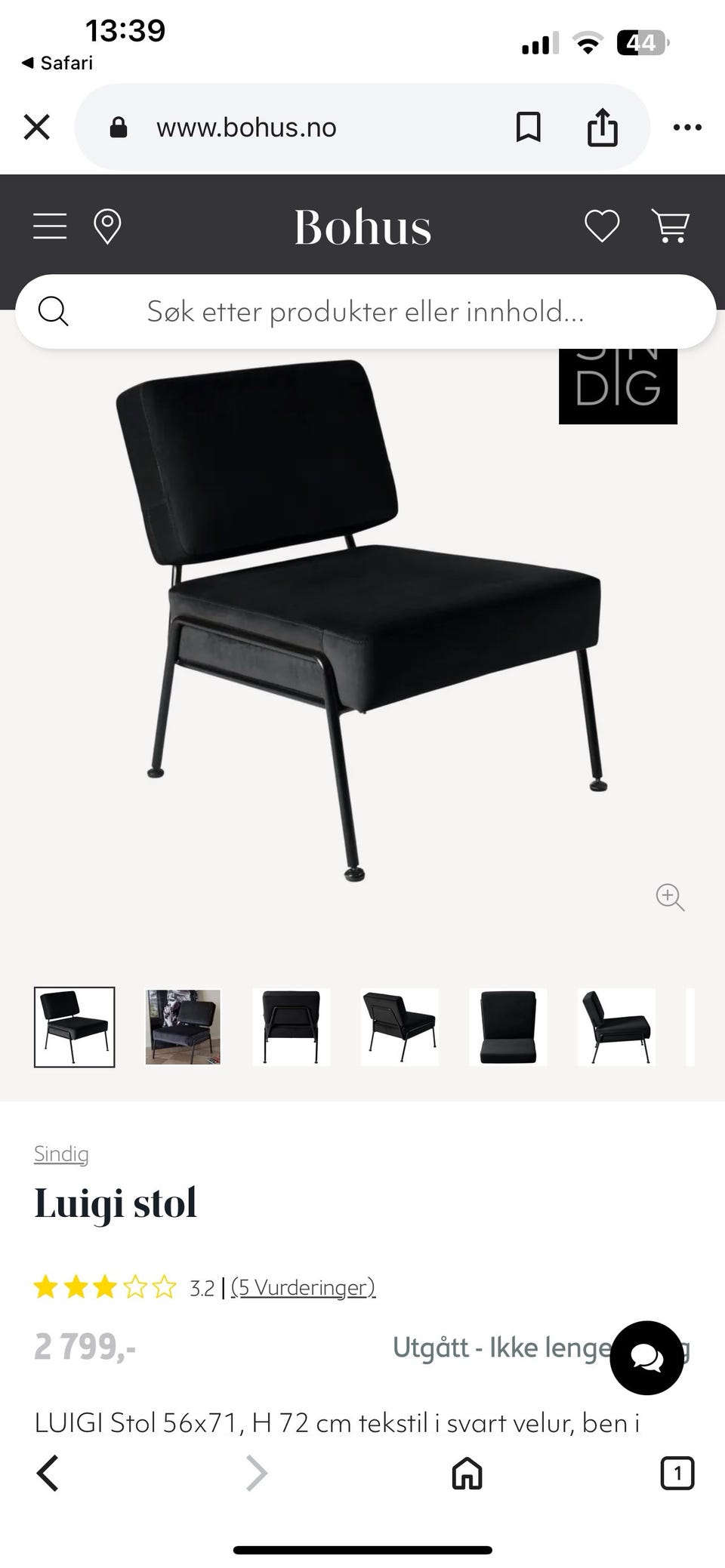Image resolution: width=725 pixels, height=1568 pixels.
Task: Show the top-down chair thumbnail
Action: point(507,1027)
